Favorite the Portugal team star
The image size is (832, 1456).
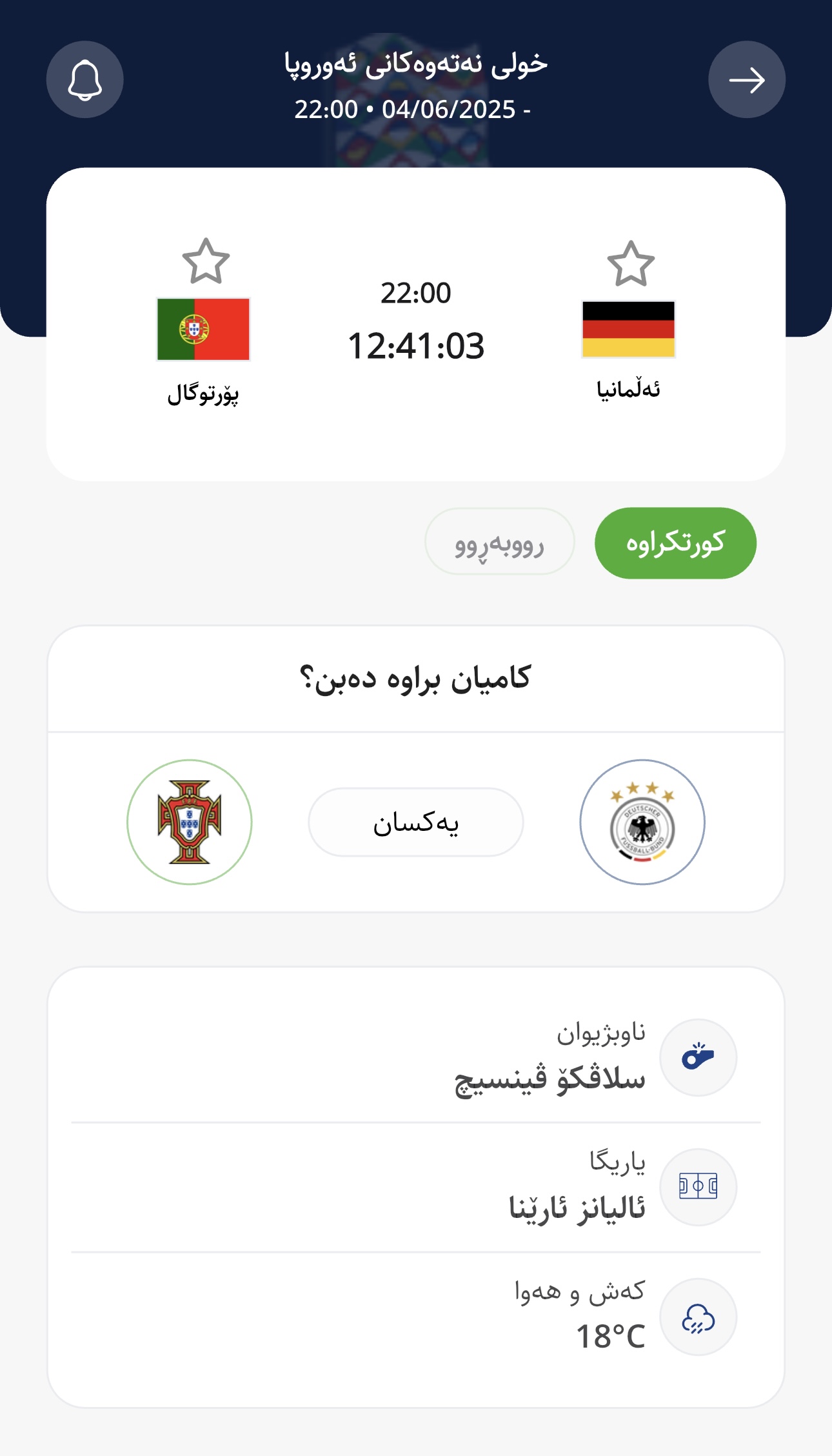[x=206, y=261]
